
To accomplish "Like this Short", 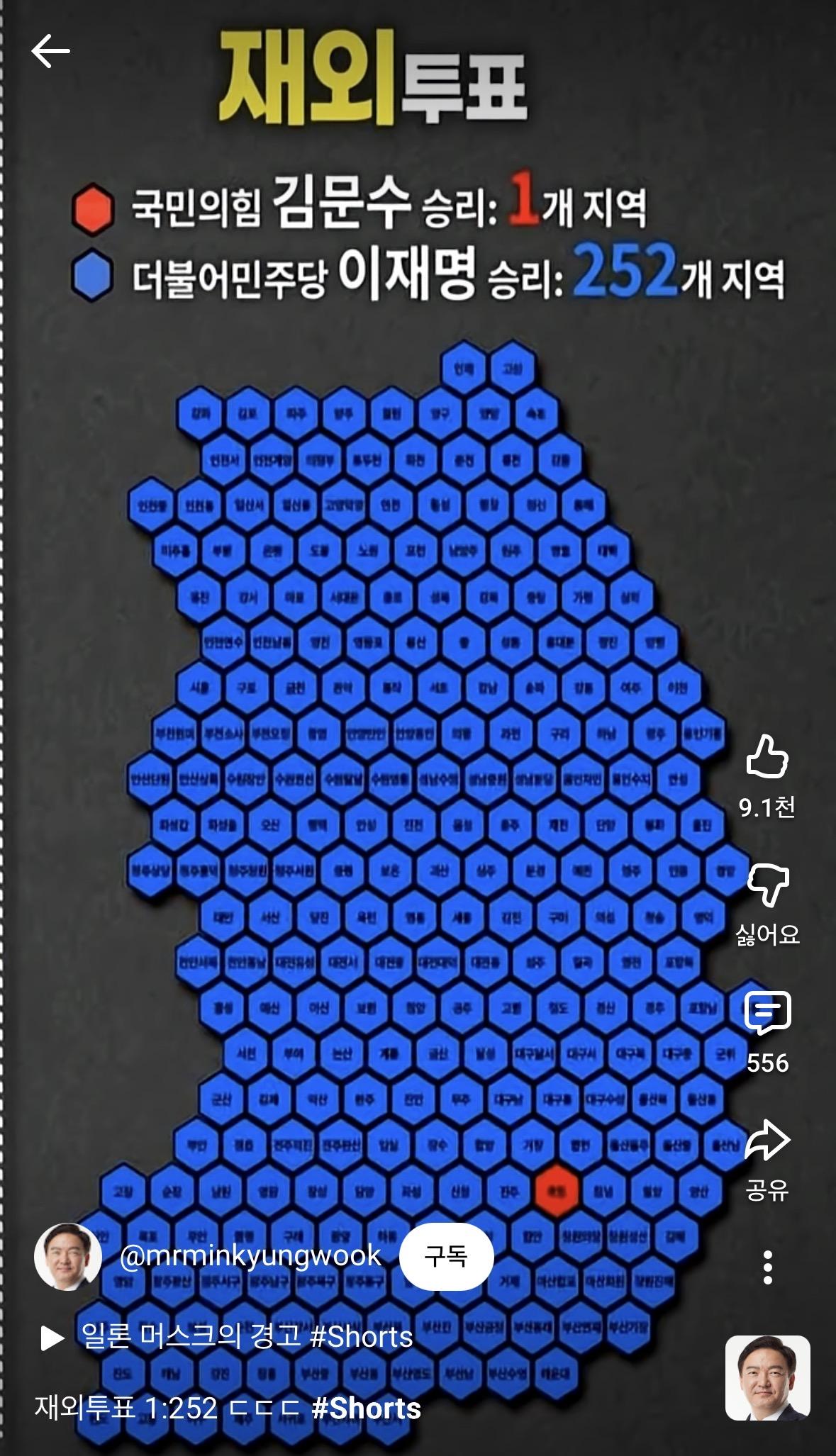I will coord(767,757).
